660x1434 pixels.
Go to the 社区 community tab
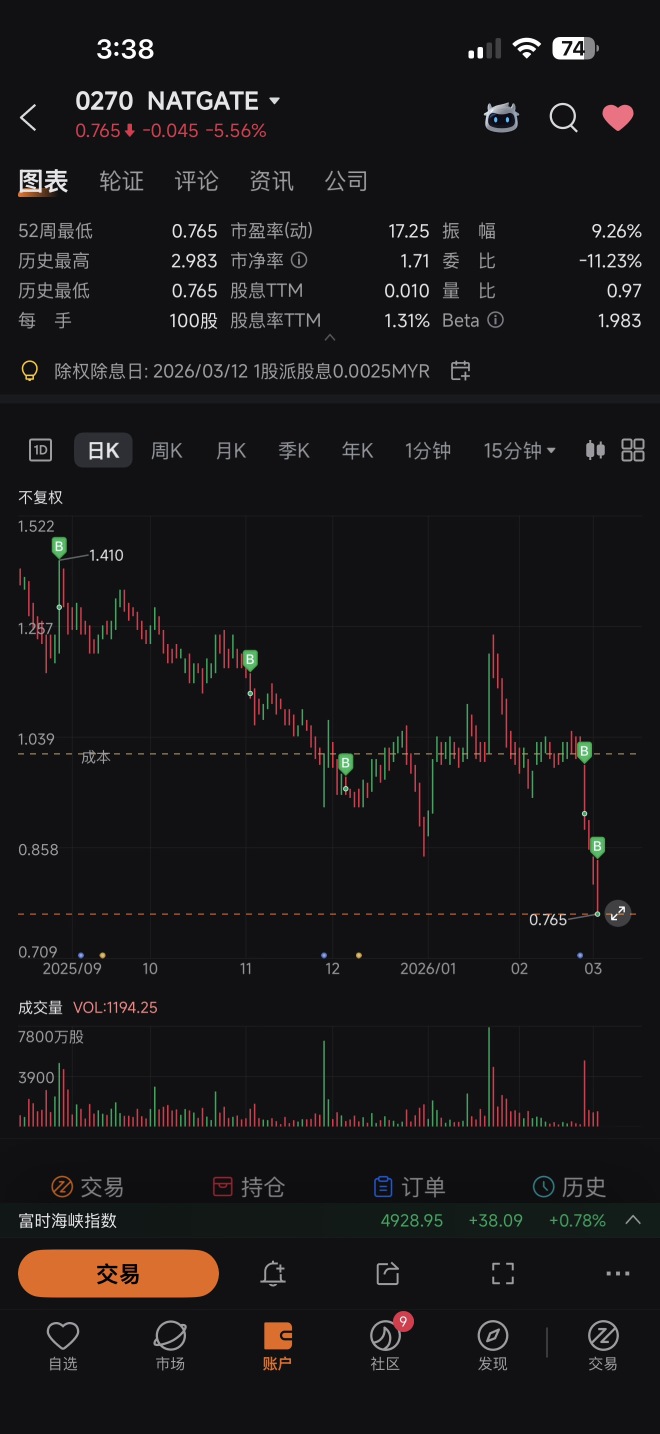pos(385,1345)
